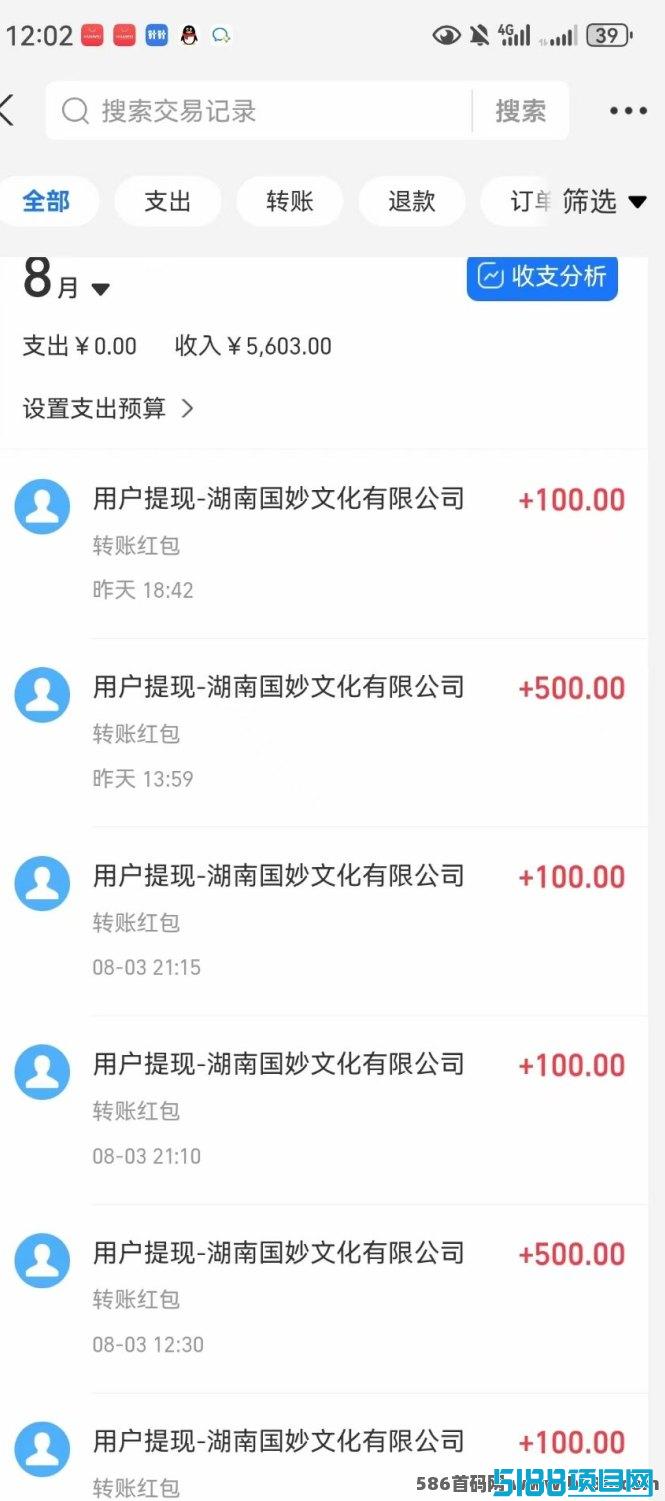Switch to the 支出 tab
Image resolution: width=665 pixels, height=1501 pixels.
167,201
